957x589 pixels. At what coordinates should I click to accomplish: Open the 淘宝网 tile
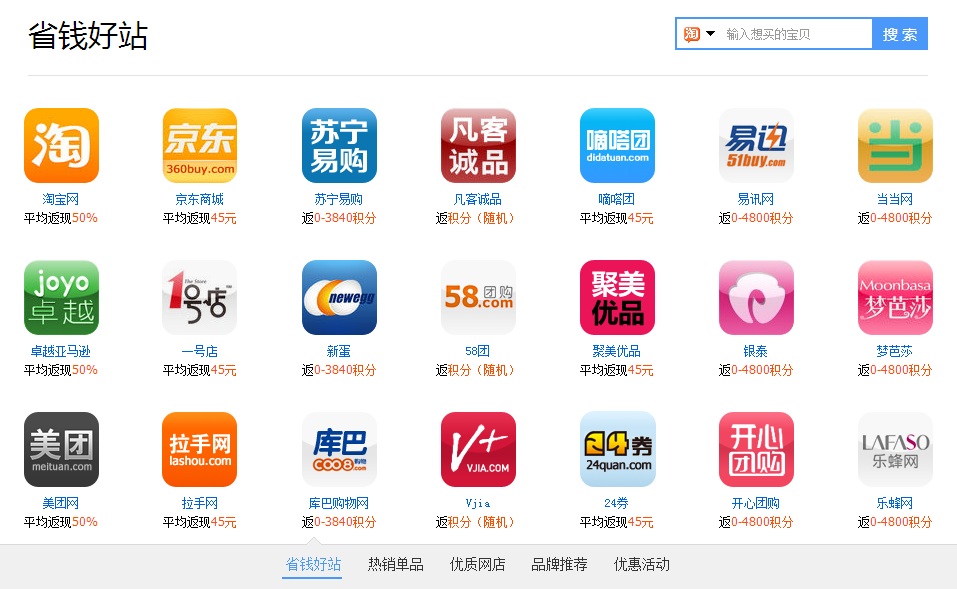[61, 146]
